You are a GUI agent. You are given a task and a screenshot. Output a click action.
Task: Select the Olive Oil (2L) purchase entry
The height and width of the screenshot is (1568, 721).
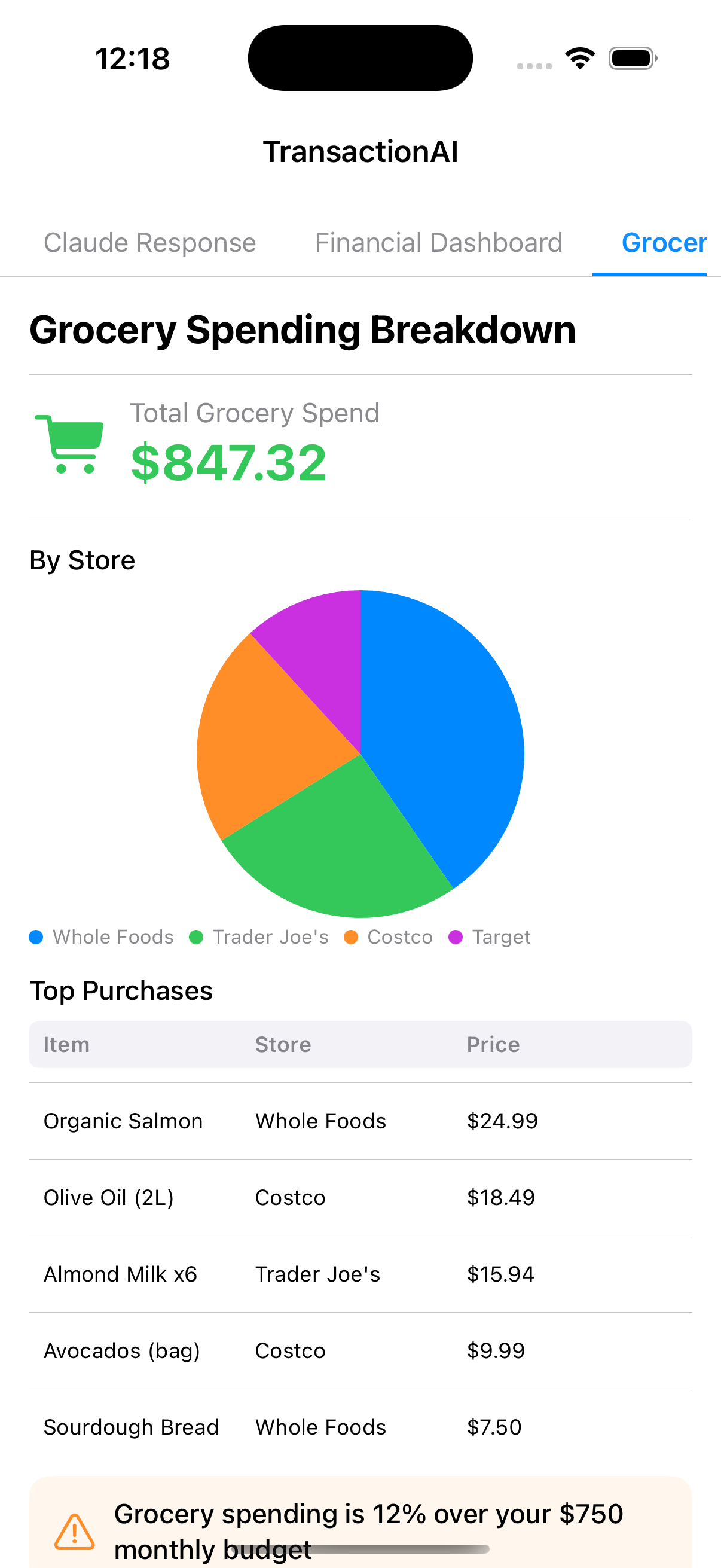(360, 1197)
